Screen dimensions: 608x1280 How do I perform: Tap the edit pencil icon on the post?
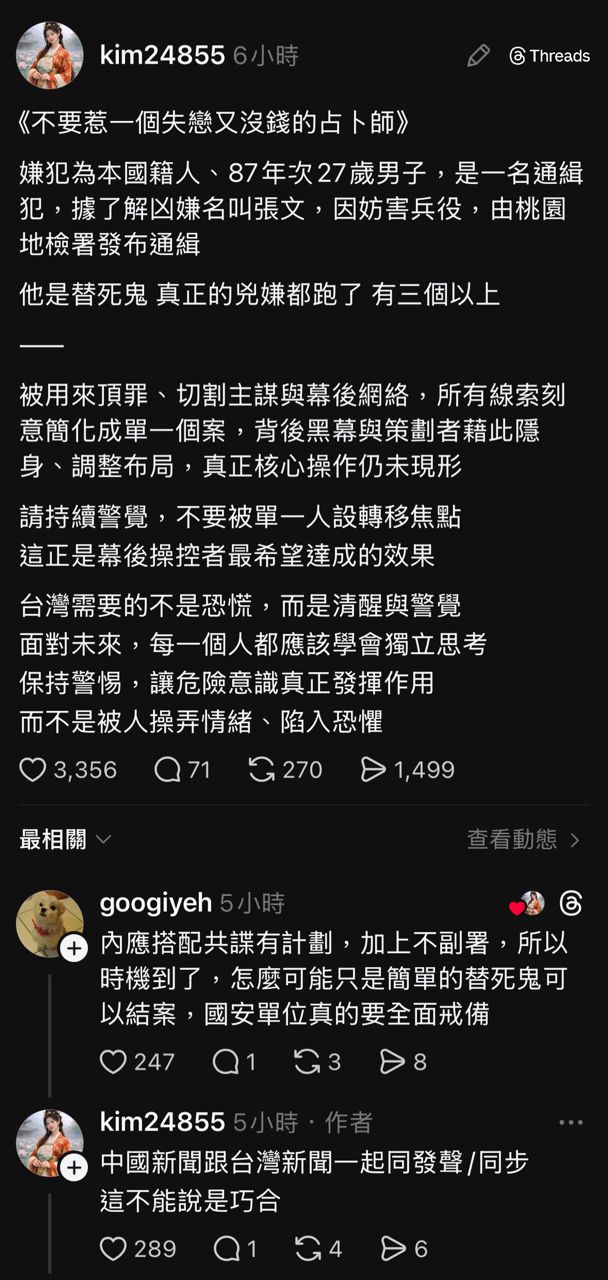click(x=478, y=56)
